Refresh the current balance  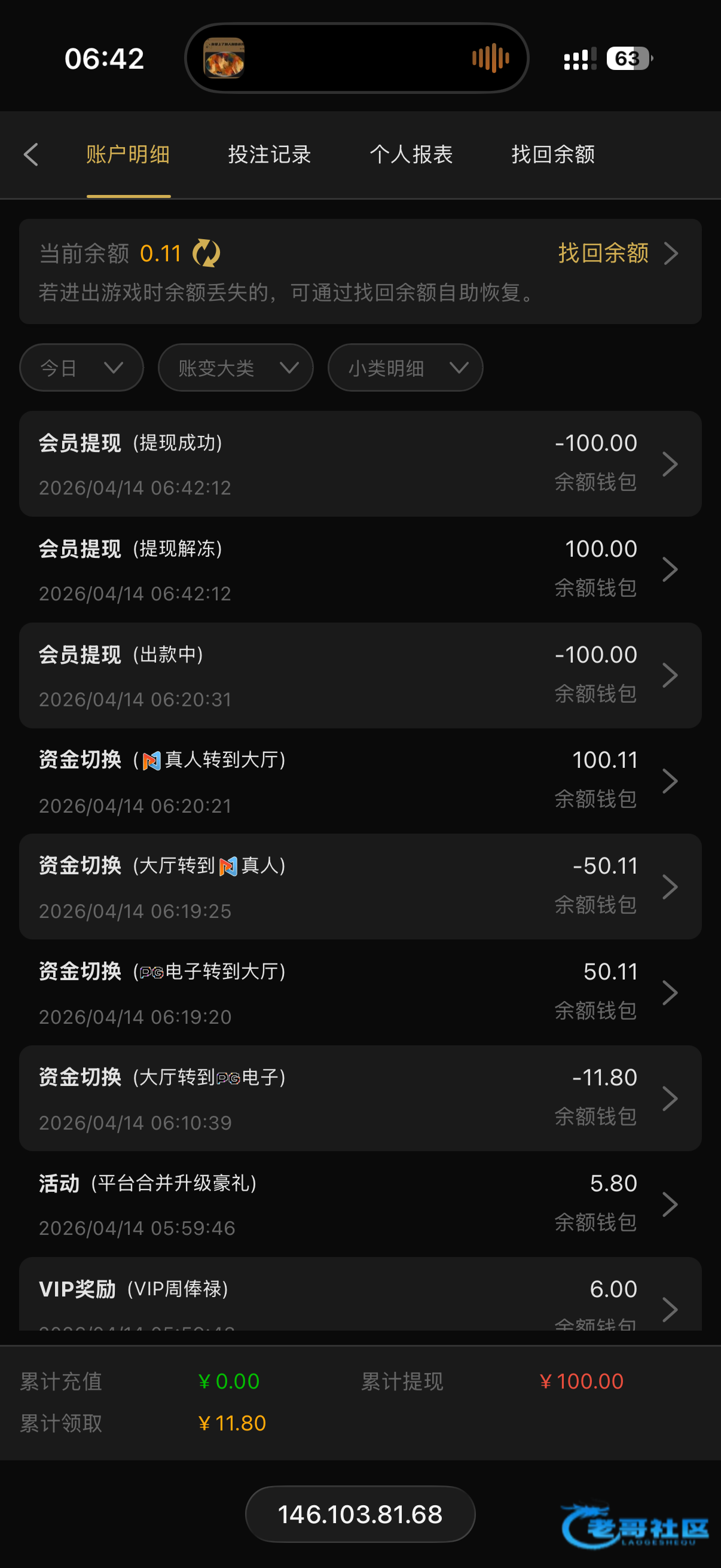206,253
